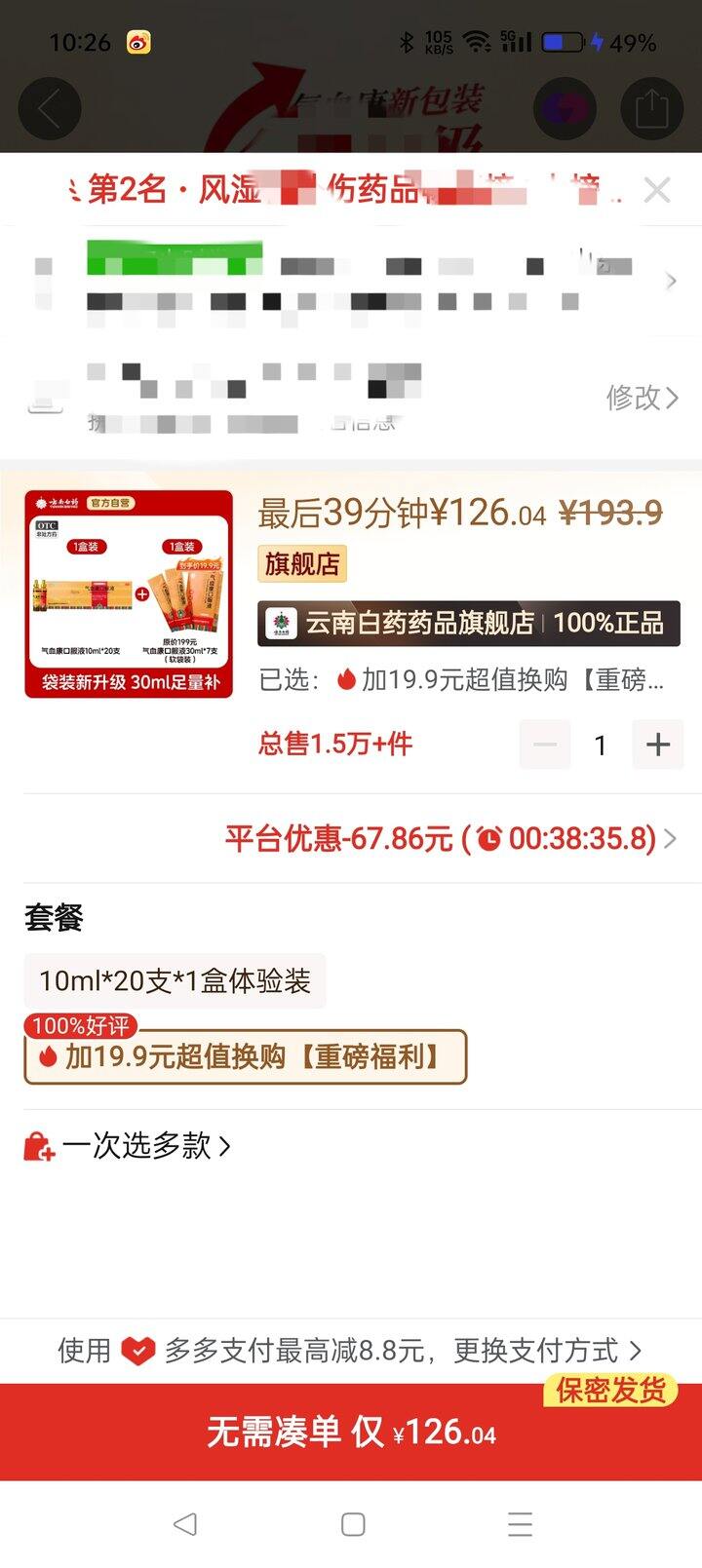Tap the right chevron beside the green banner

tap(671, 281)
